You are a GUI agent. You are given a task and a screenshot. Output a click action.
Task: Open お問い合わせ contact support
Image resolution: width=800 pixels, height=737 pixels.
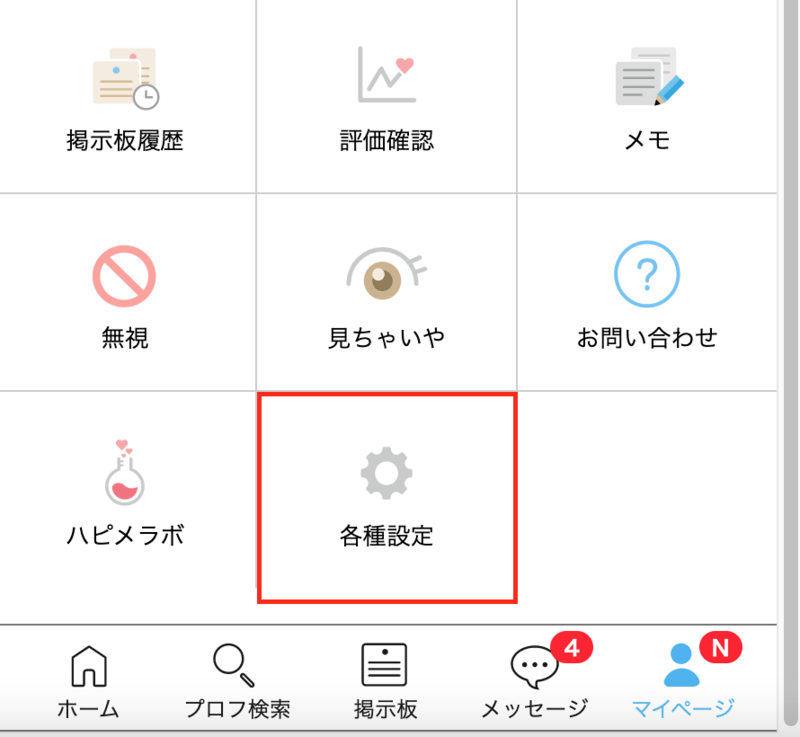point(647,295)
